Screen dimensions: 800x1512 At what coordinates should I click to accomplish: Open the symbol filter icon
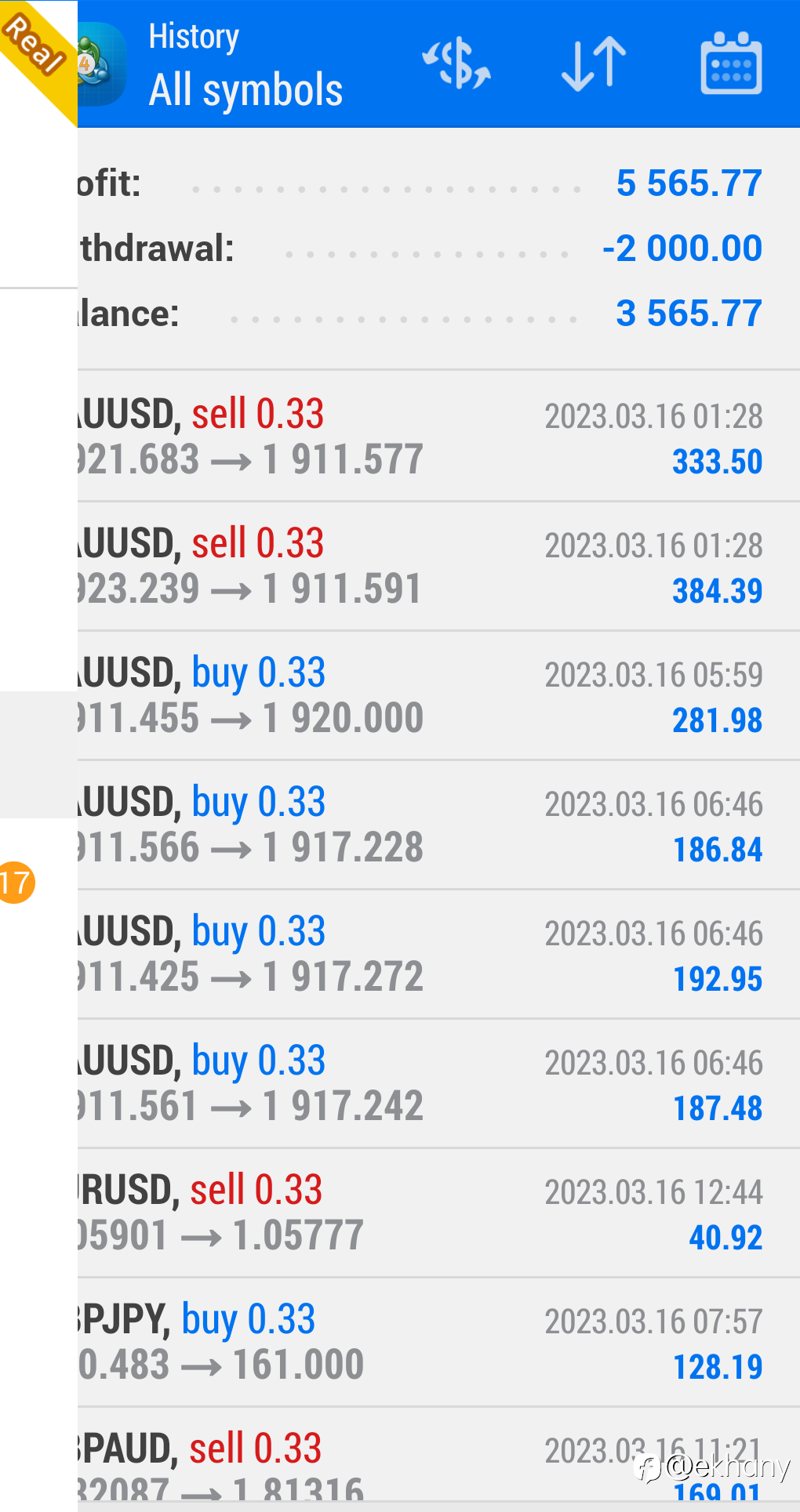click(x=456, y=64)
